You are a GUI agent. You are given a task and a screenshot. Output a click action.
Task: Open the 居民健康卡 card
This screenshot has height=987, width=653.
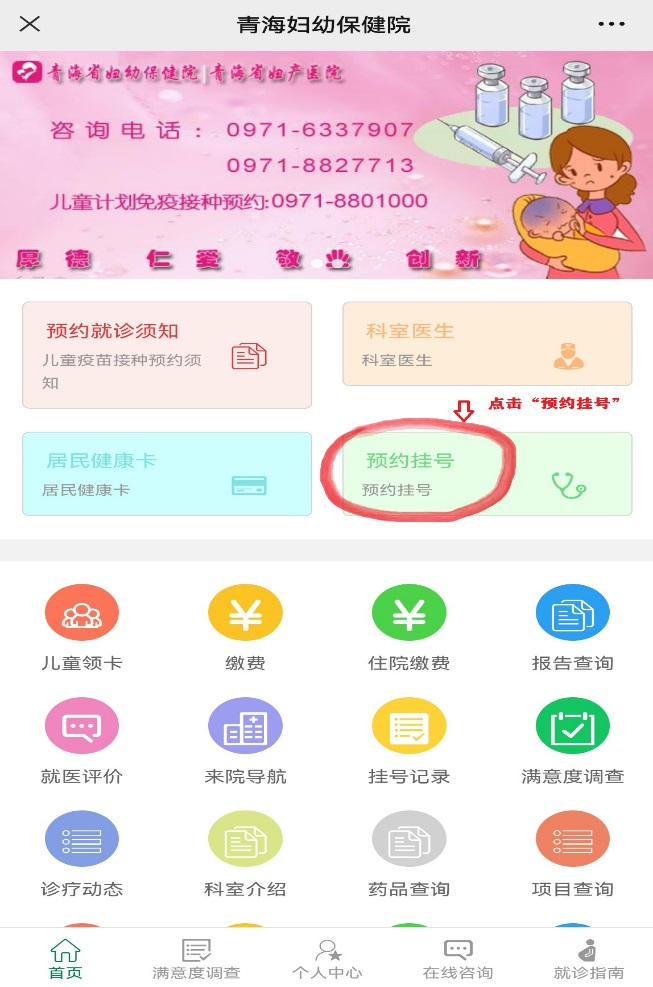tap(167, 474)
